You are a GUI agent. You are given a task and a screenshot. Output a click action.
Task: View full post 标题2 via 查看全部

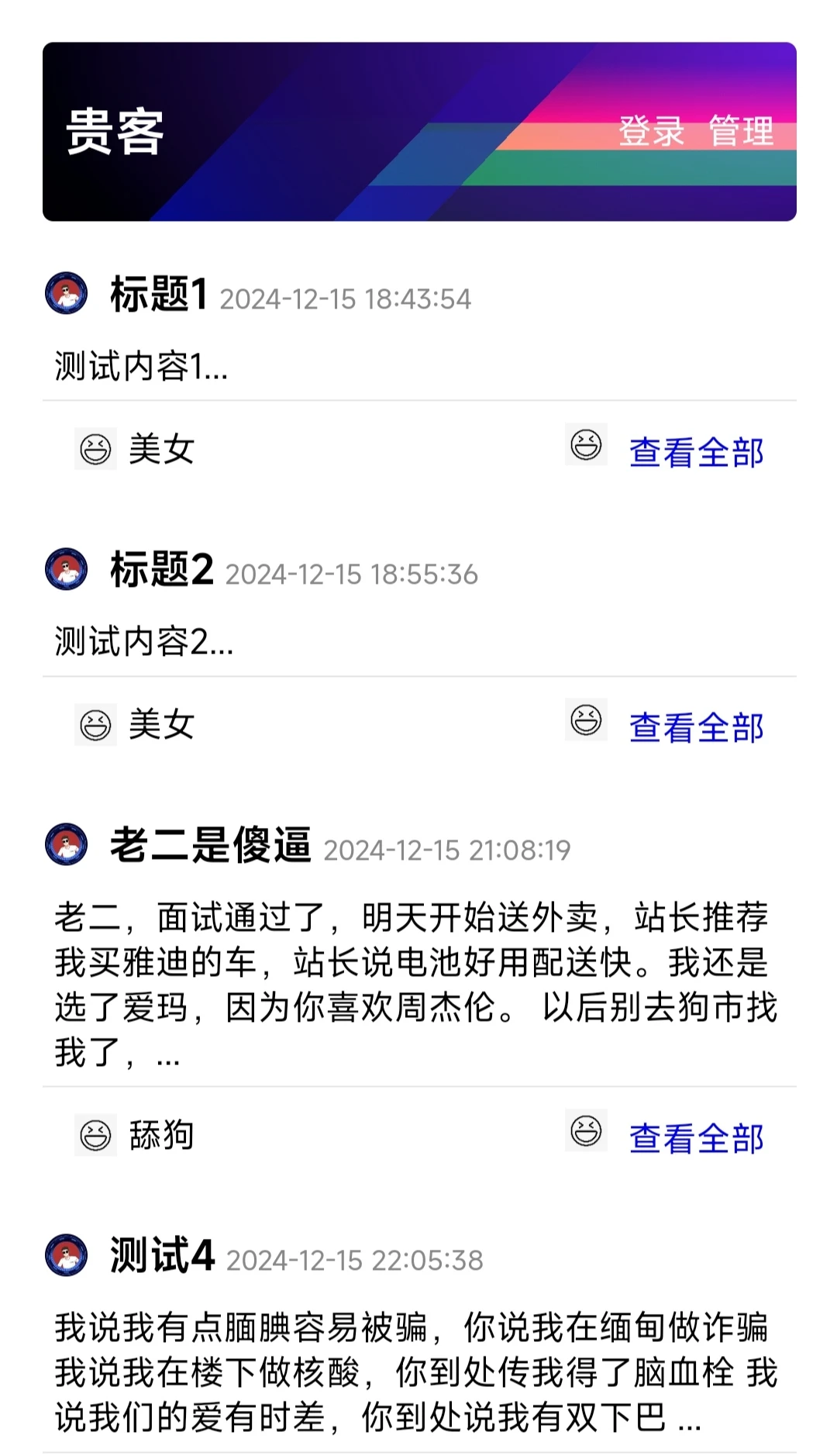(696, 728)
